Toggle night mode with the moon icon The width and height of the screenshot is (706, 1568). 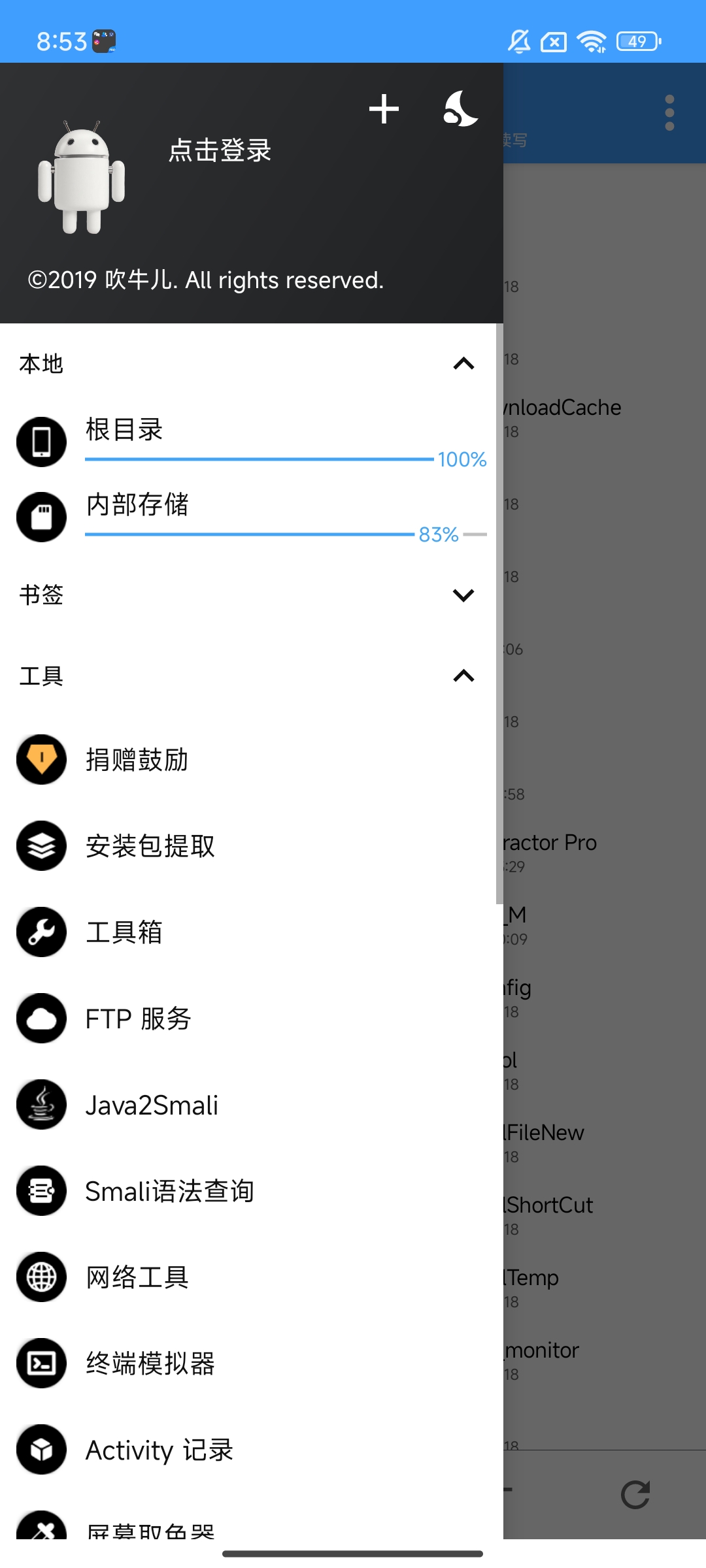(460, 109)
